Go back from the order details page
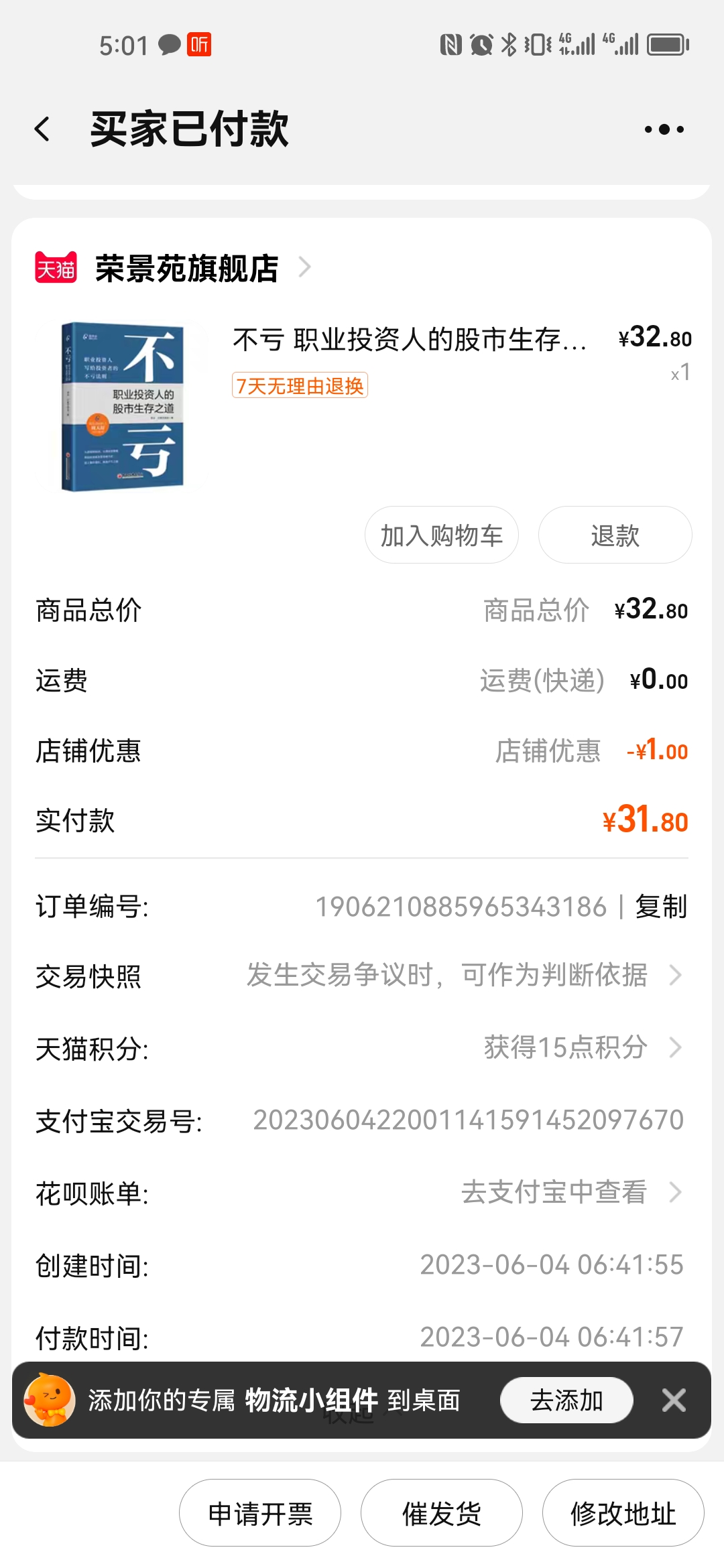This screenshot has height=1568, width=724. [x=42, y=129]
